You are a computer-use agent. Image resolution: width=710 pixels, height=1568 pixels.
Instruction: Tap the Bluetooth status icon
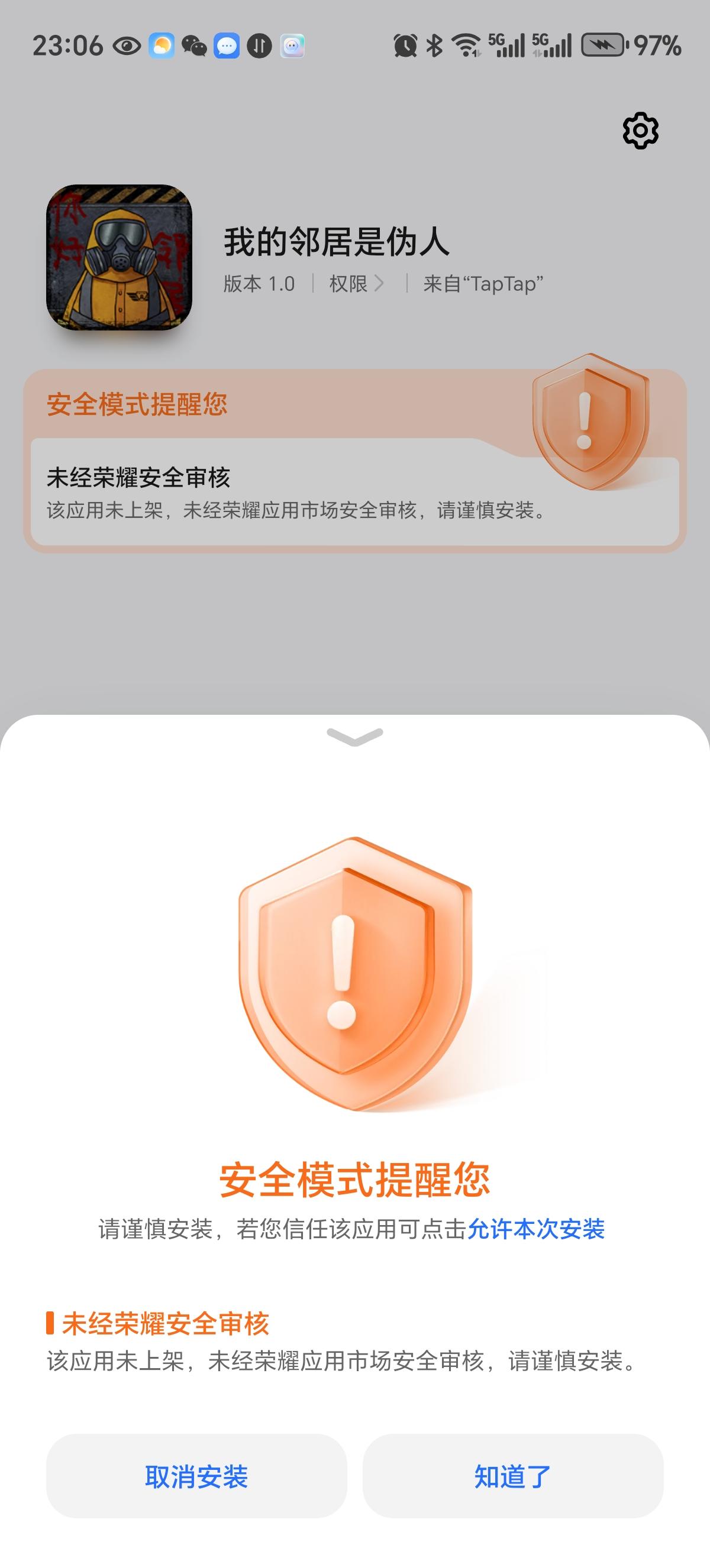click(x=434, y=46)
